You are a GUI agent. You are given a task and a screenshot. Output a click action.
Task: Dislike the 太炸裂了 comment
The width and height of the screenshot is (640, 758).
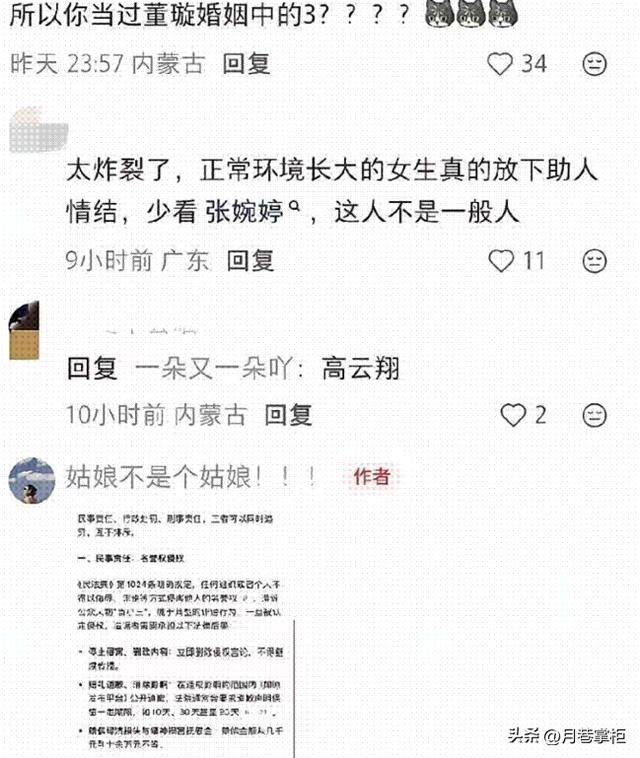coord(594,261)
